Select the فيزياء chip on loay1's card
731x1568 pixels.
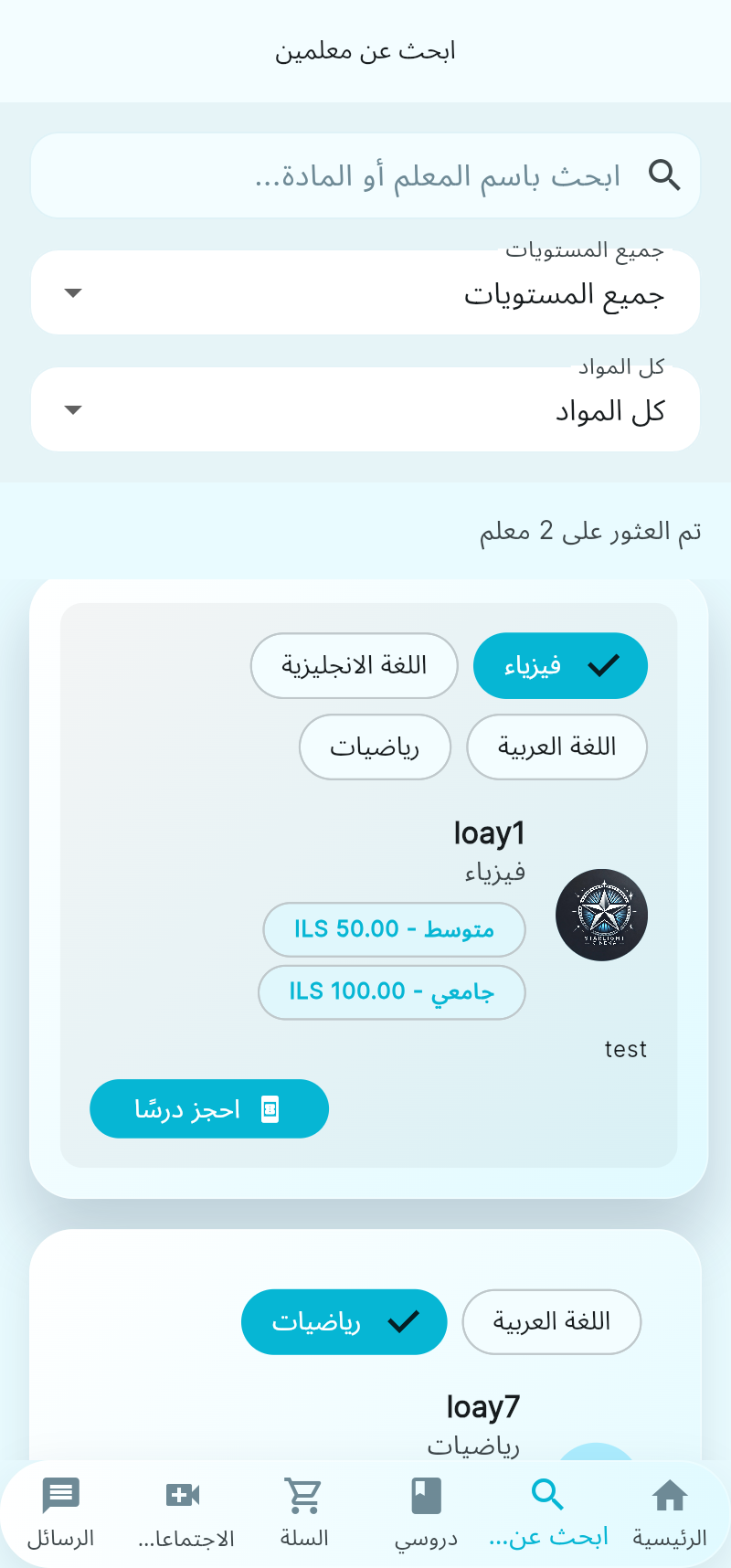559,666
